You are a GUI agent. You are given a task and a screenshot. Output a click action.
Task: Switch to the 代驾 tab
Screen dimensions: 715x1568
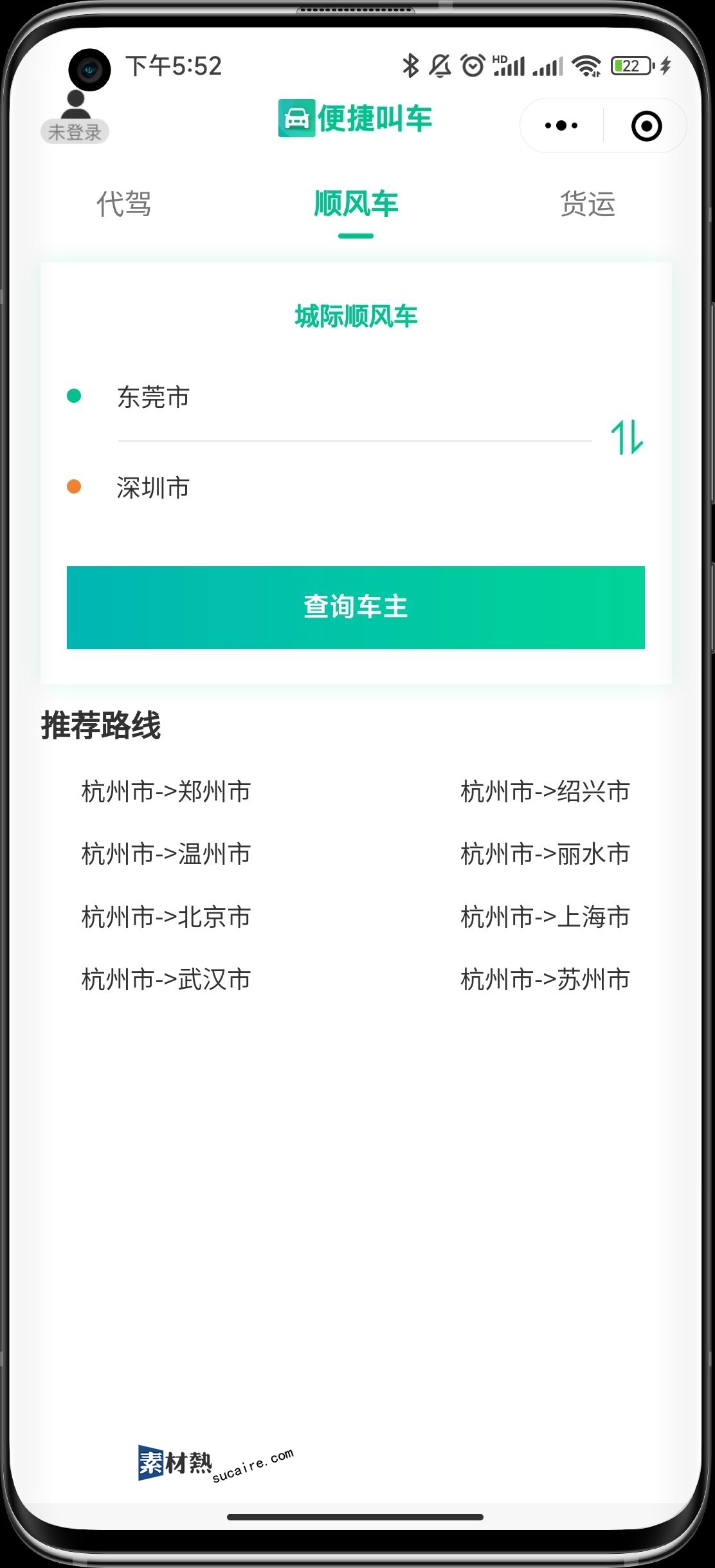point(124,204)
